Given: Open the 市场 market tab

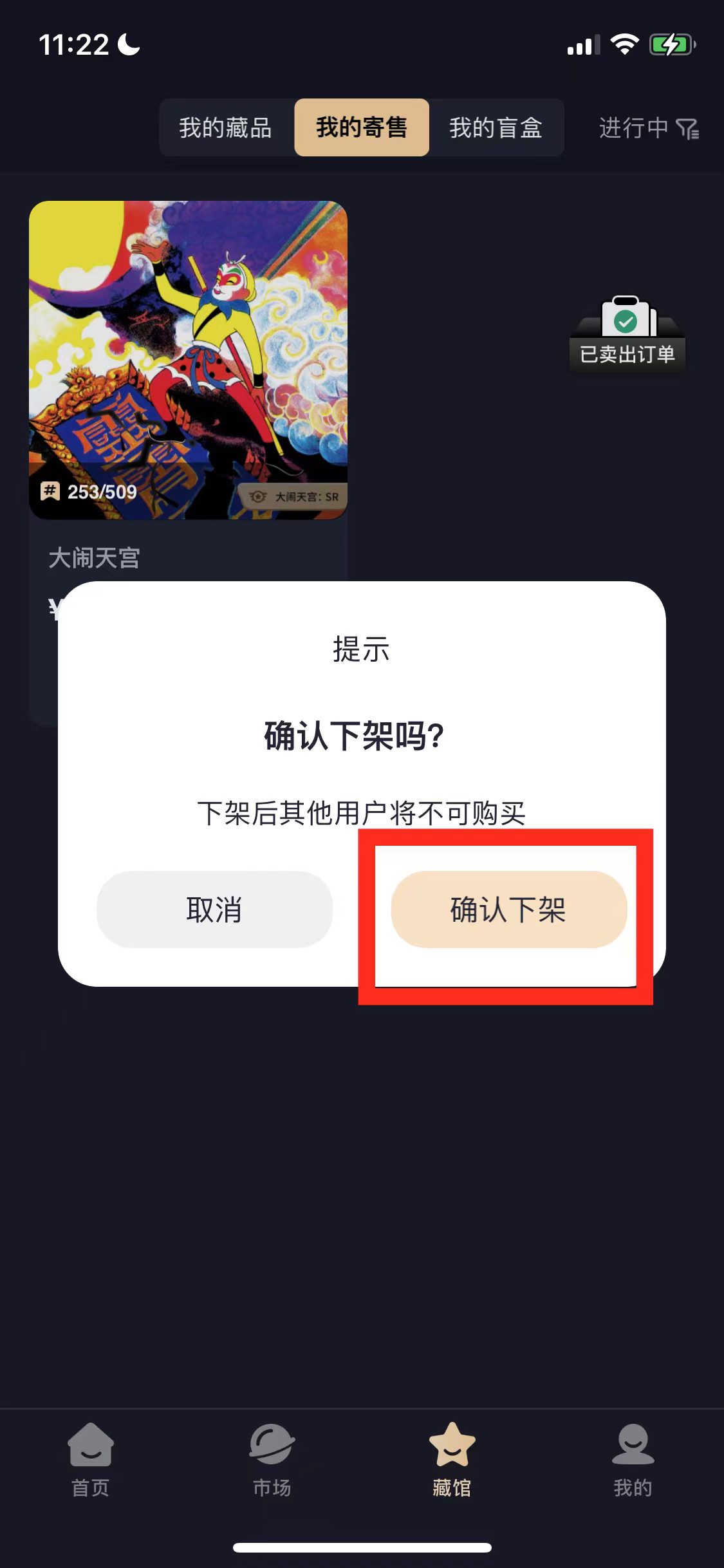Looking at the screenshot, I should click(272, 1460).
